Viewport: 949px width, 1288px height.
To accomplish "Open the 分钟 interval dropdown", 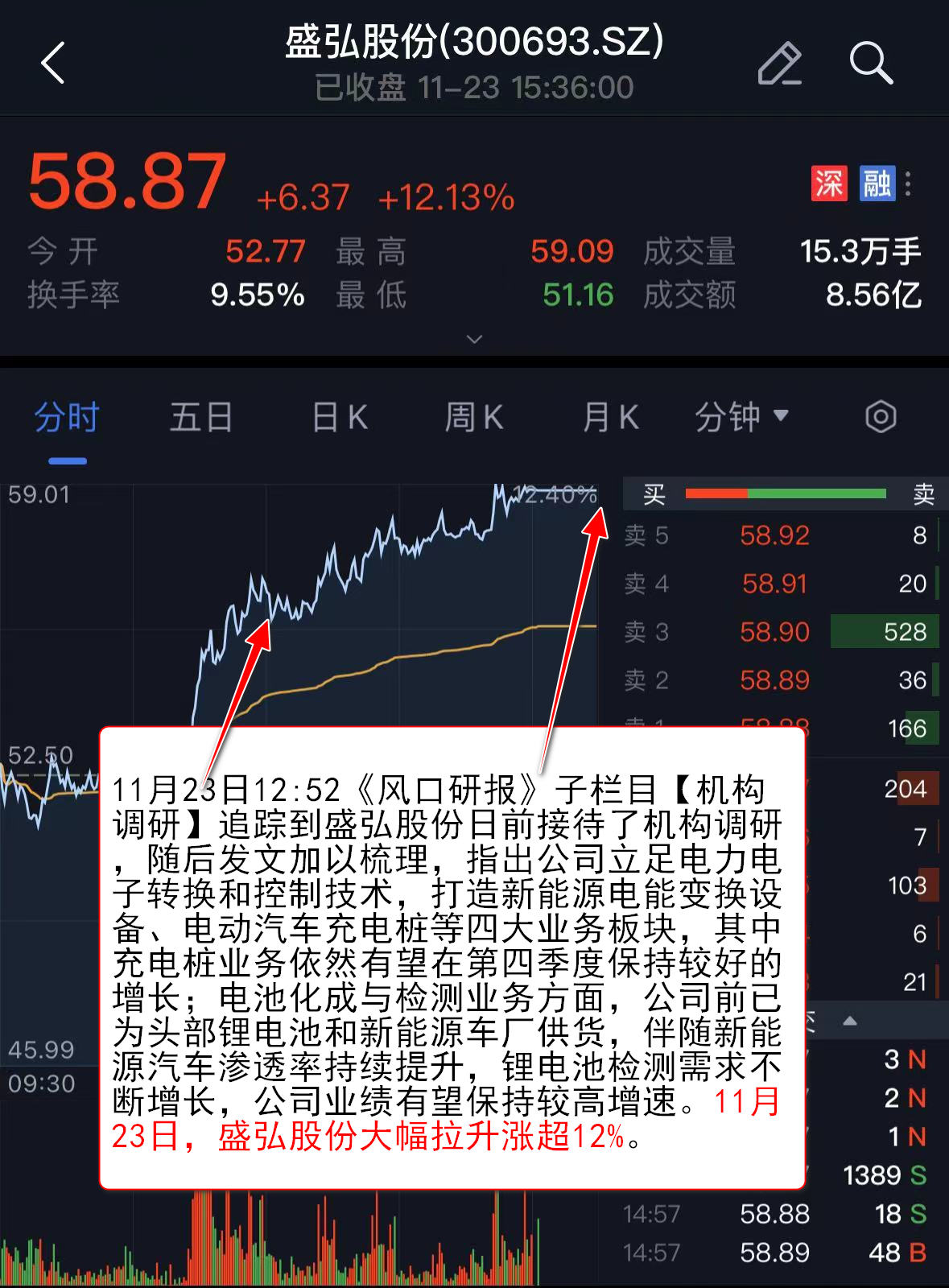I will [x=741, y=417].
